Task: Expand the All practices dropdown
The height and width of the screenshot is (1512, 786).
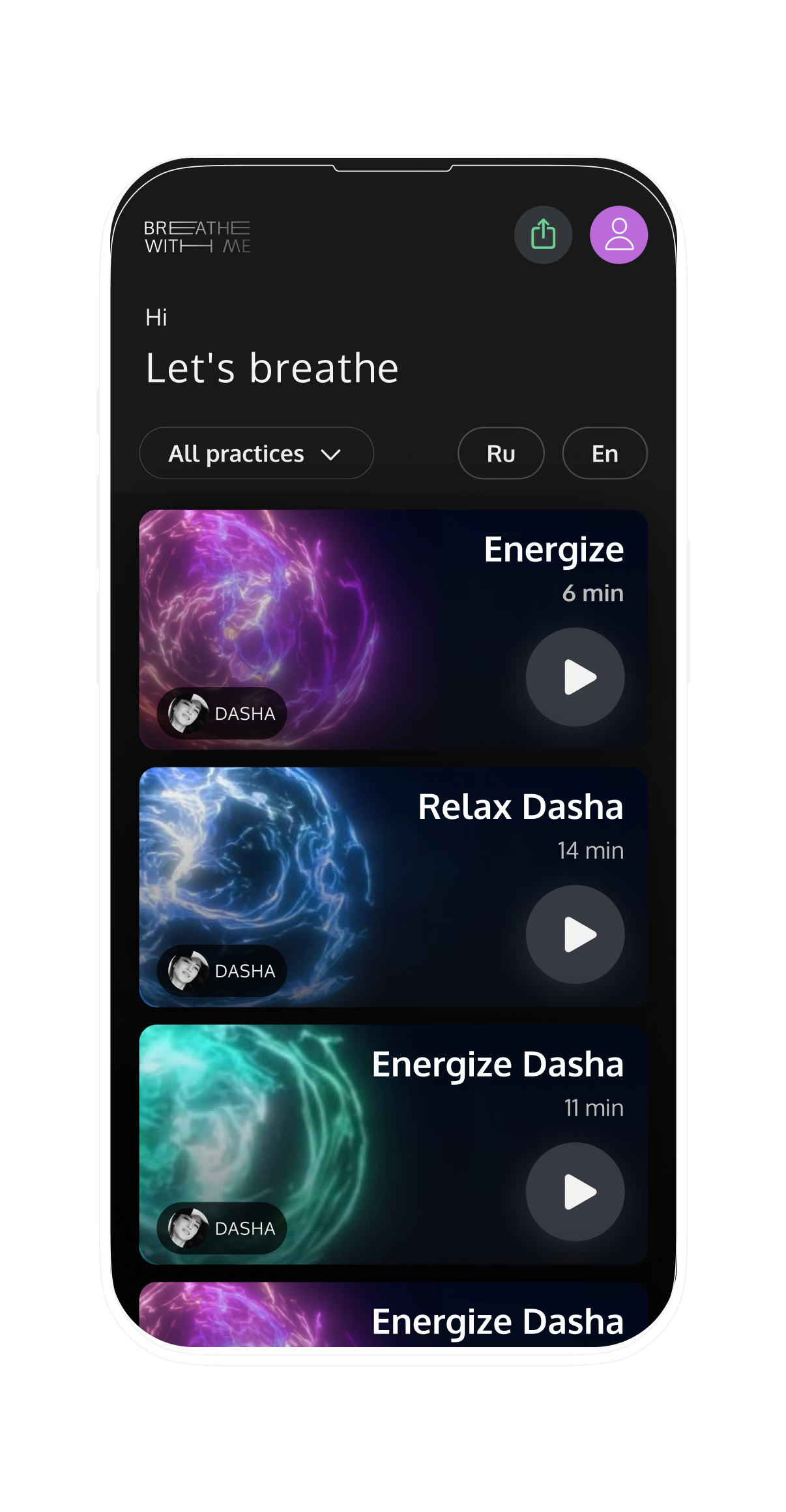Action: click(x=256, y=453)
